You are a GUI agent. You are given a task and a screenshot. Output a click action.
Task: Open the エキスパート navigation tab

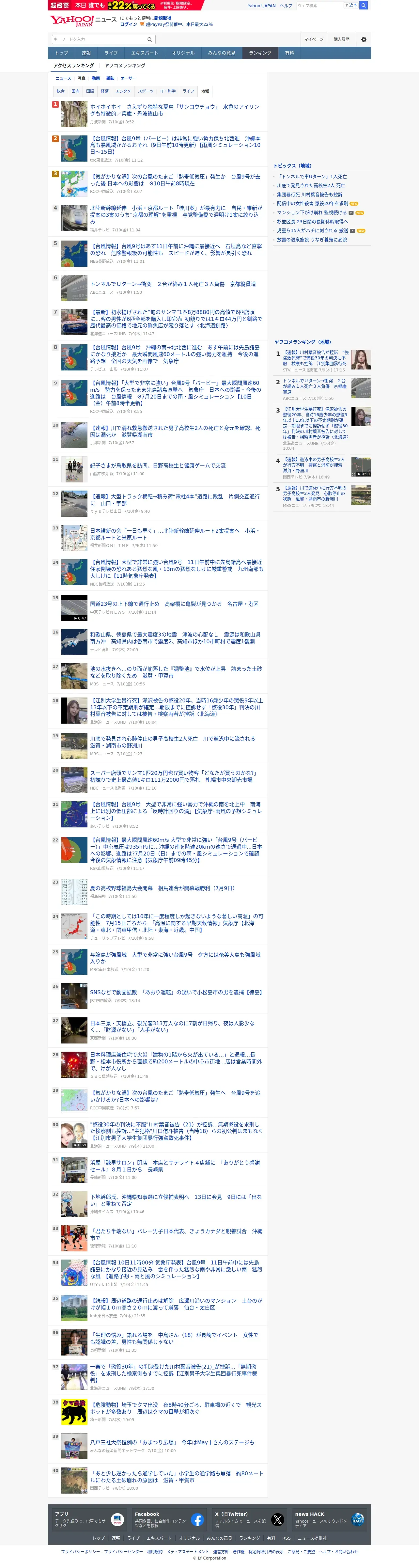click(145, 53)
